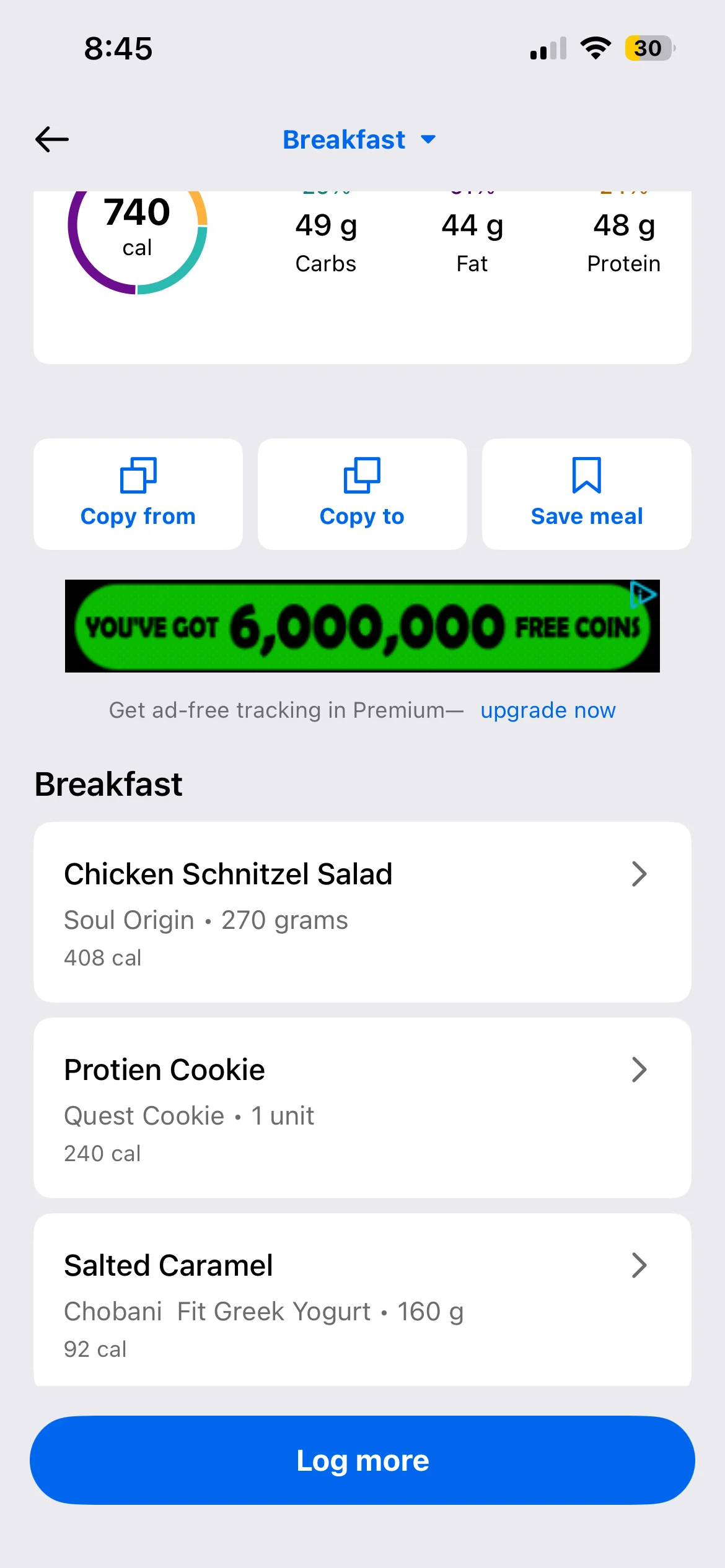
Task: Tap Log more to add food
Action: pos(362,1460)
